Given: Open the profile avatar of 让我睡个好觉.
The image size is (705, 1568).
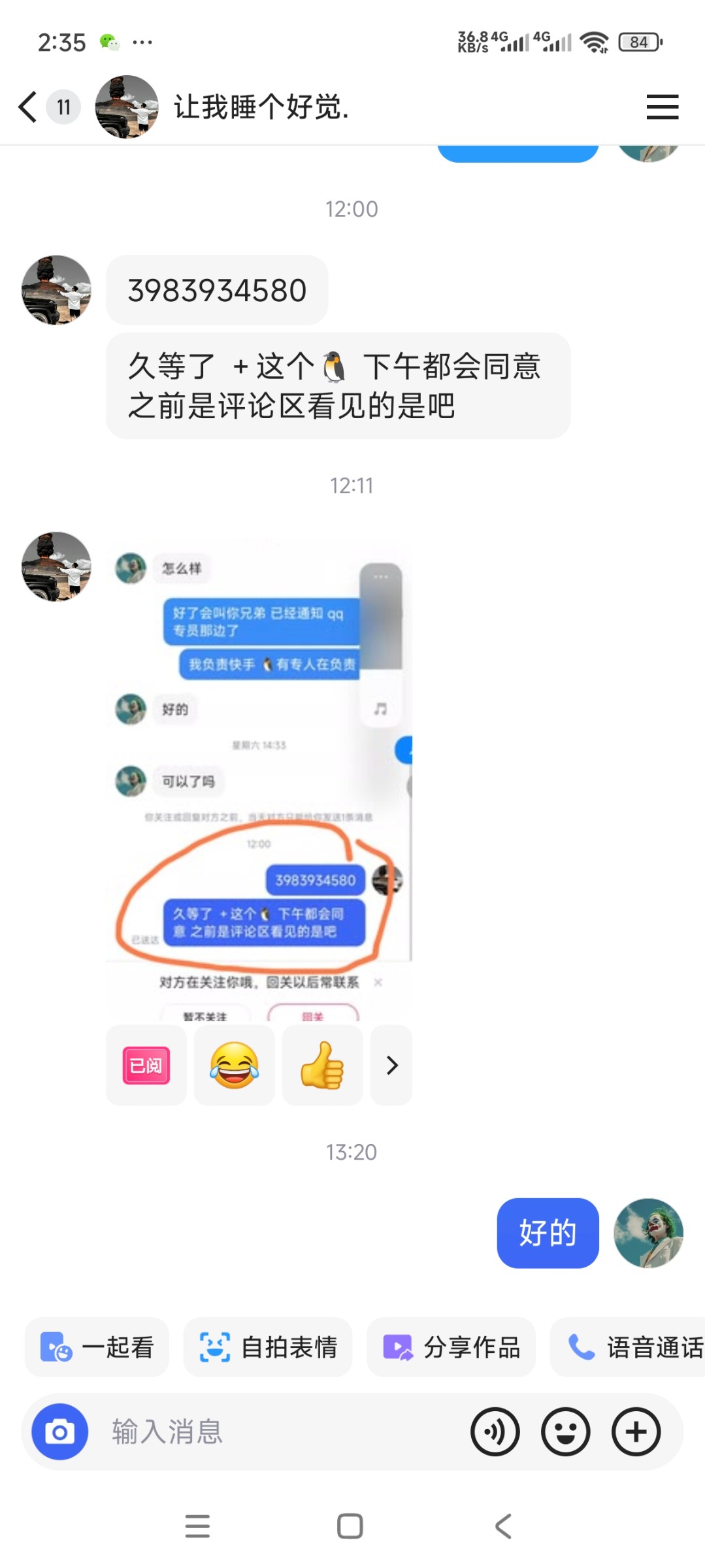Looking at the screenshot, I should [x=127, y=106].
